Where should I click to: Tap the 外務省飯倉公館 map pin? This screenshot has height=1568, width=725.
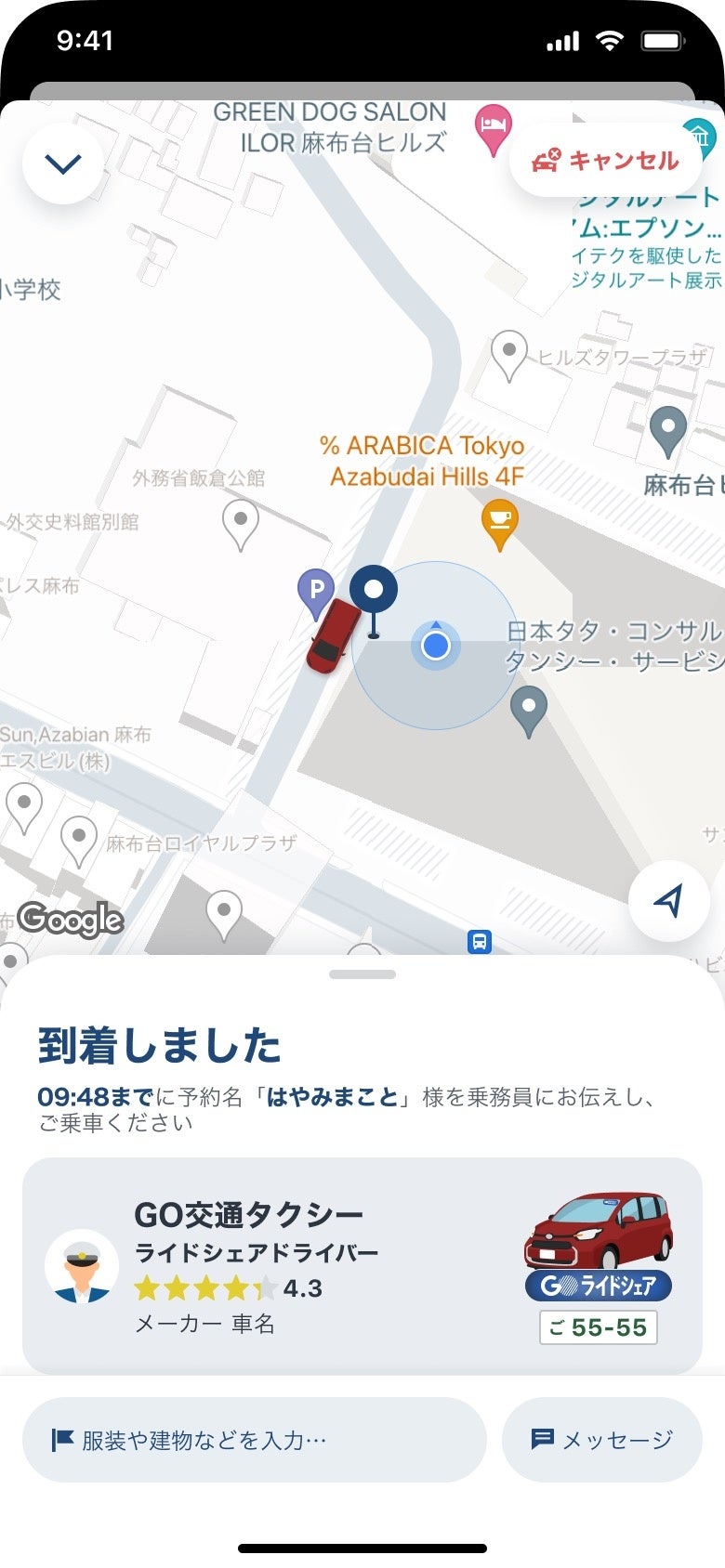coord(241,522)
